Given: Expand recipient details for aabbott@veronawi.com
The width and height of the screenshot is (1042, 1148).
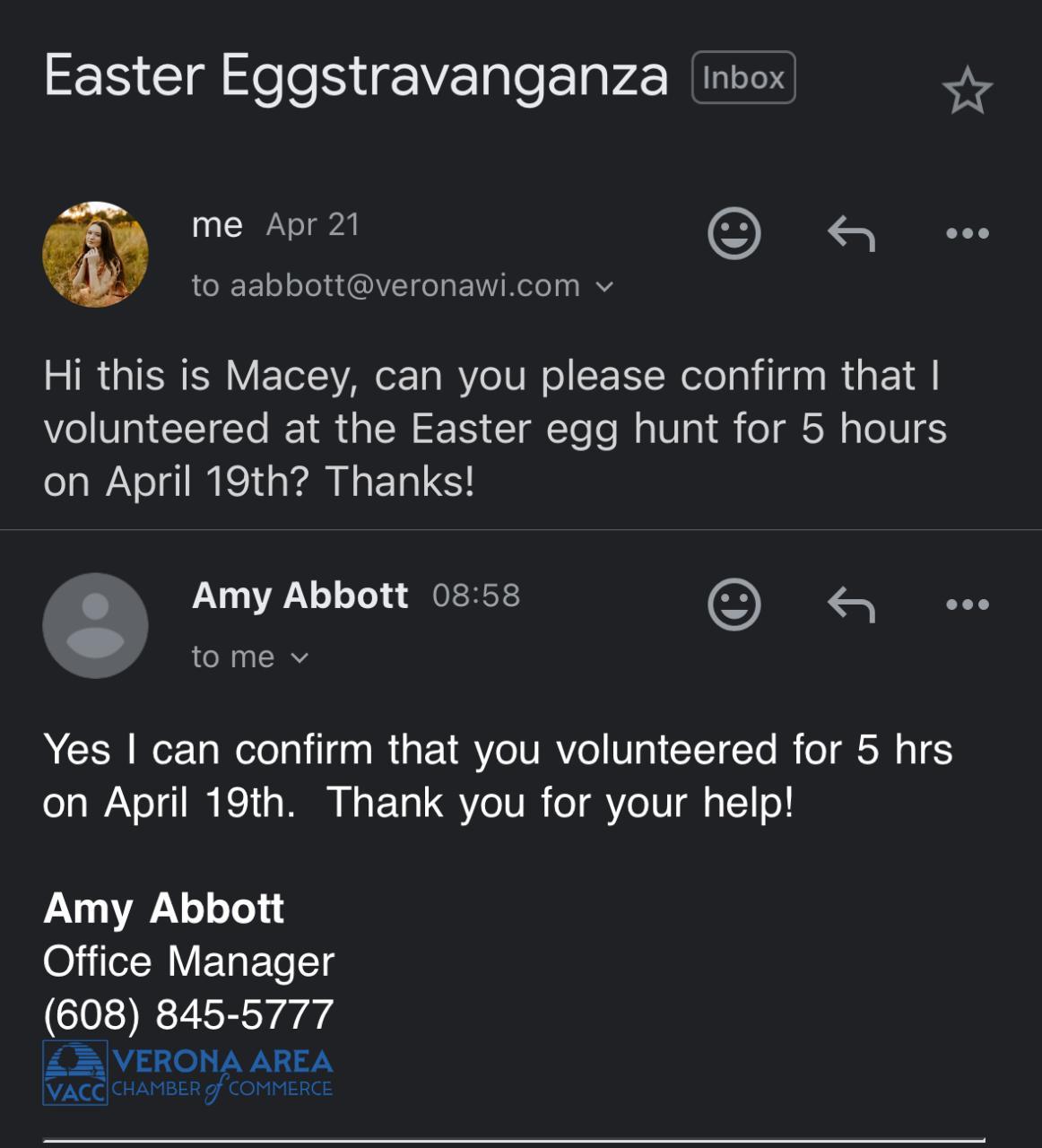Looking at the screenshot, I should point(604,286).
